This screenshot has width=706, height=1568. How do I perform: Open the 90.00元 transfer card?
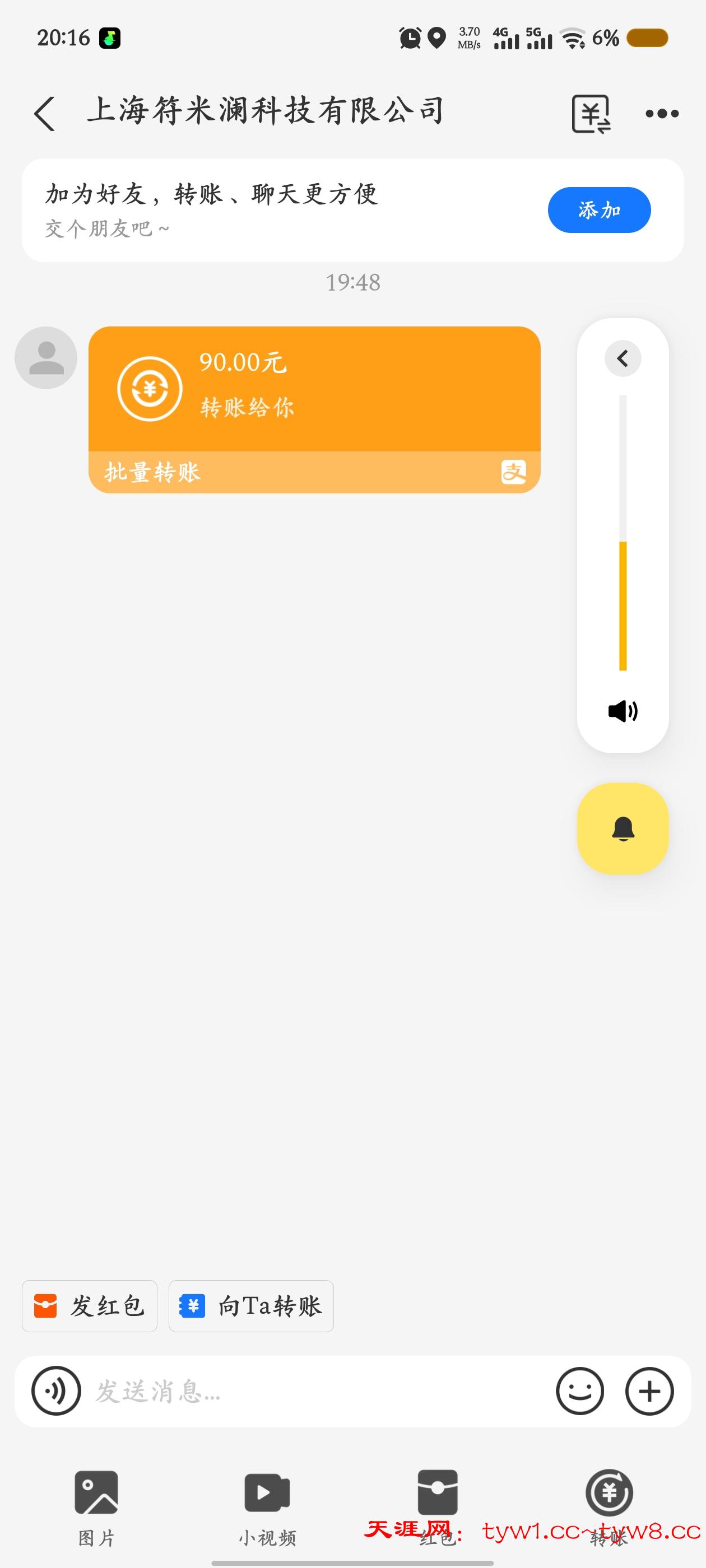(314, 390)
